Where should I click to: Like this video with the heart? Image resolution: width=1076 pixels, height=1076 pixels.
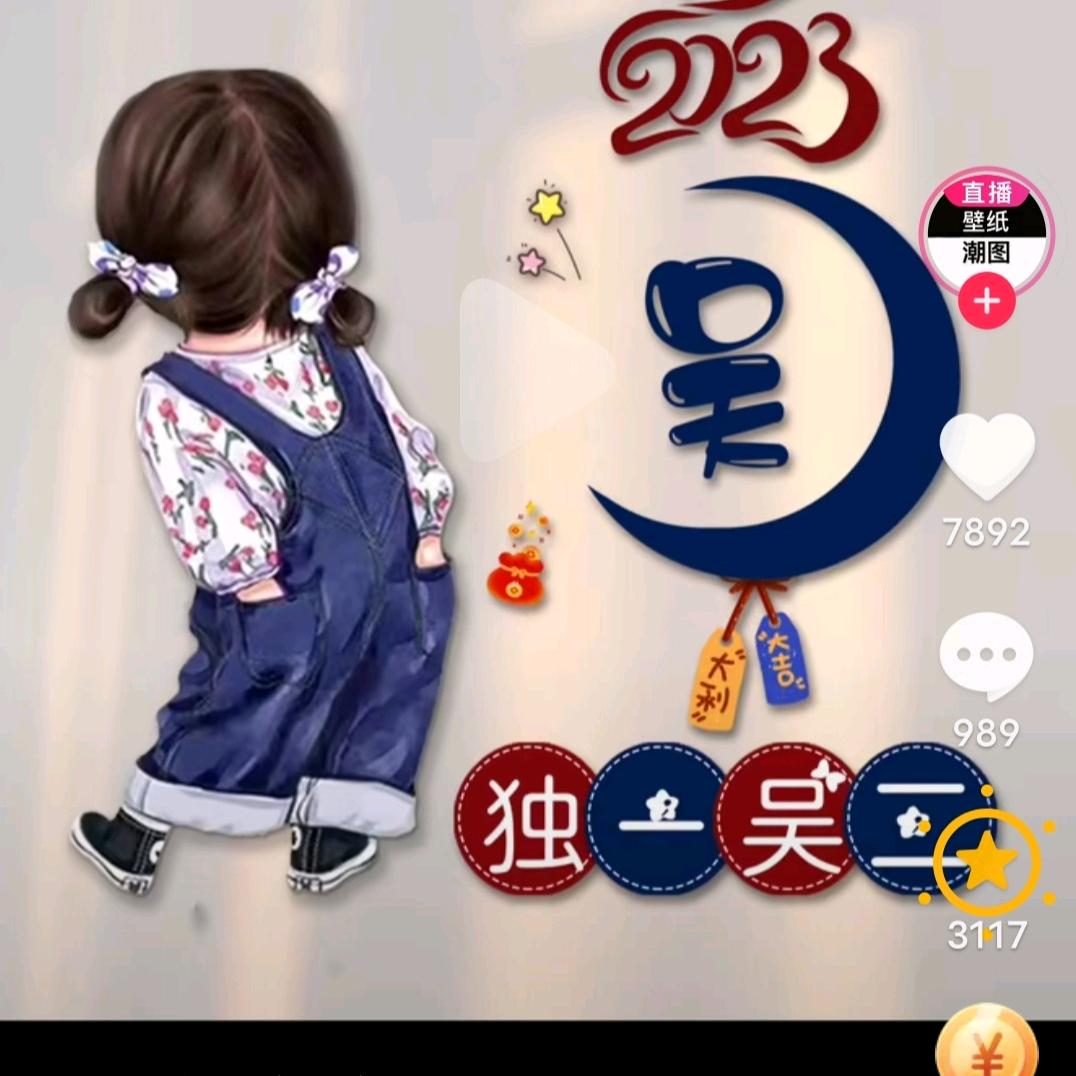987,457
